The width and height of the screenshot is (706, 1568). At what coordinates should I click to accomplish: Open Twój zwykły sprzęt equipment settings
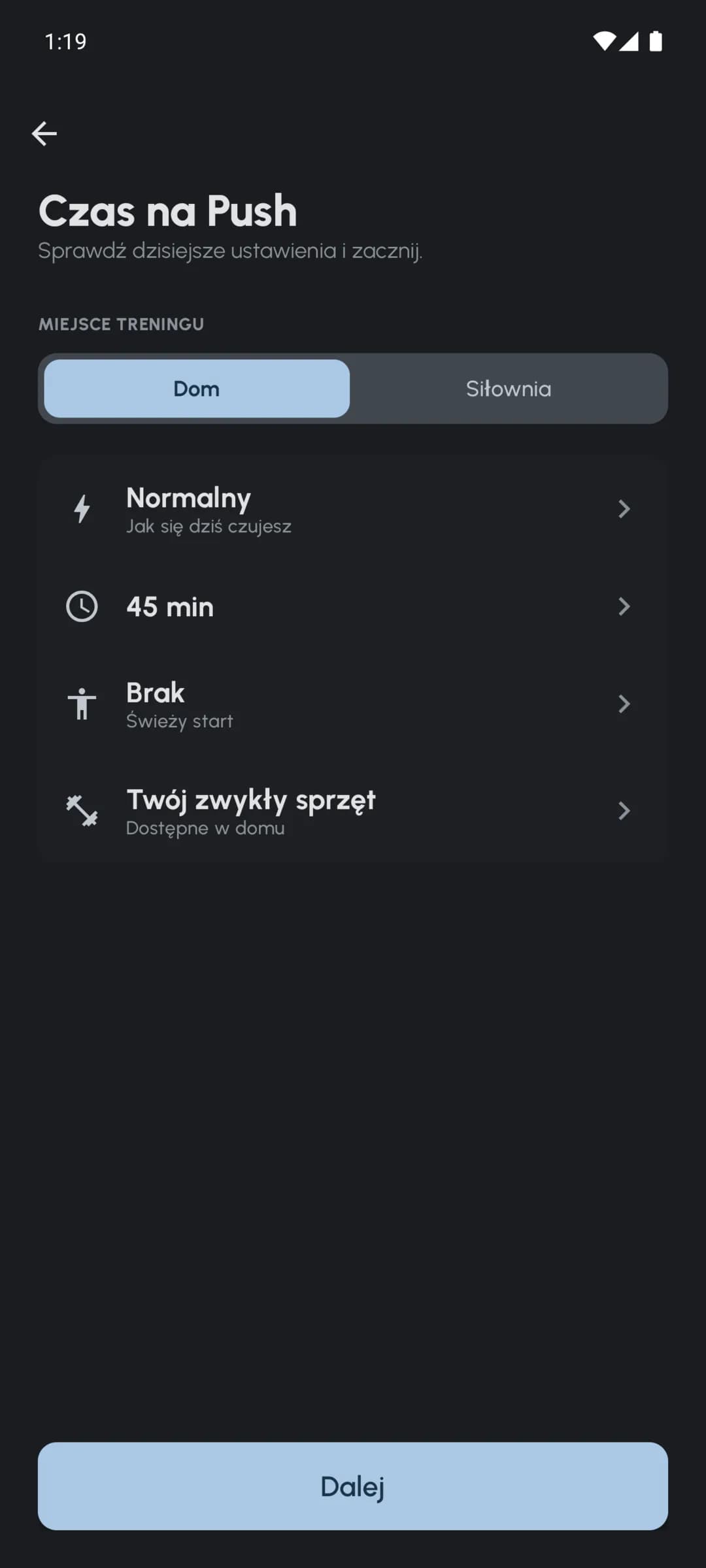[353, 811]
